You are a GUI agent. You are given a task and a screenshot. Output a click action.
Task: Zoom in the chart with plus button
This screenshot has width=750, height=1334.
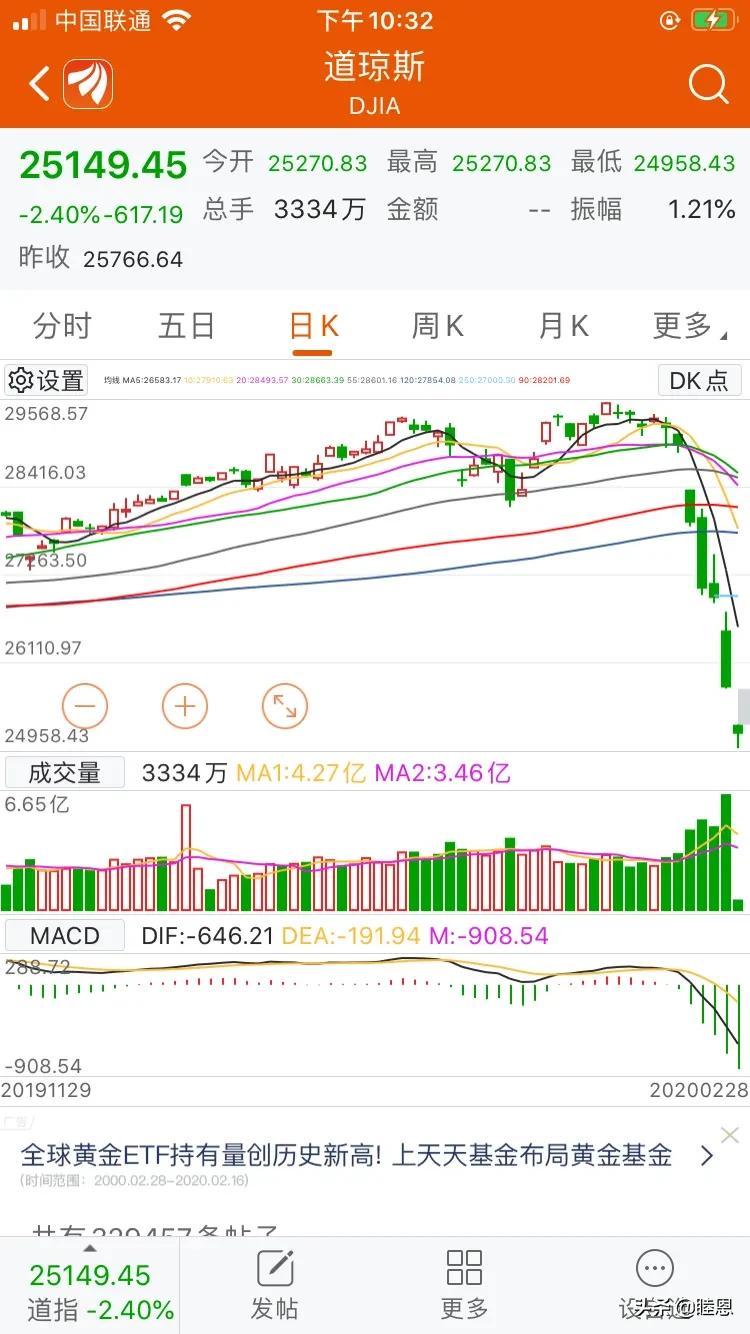[x=184, y=707]
